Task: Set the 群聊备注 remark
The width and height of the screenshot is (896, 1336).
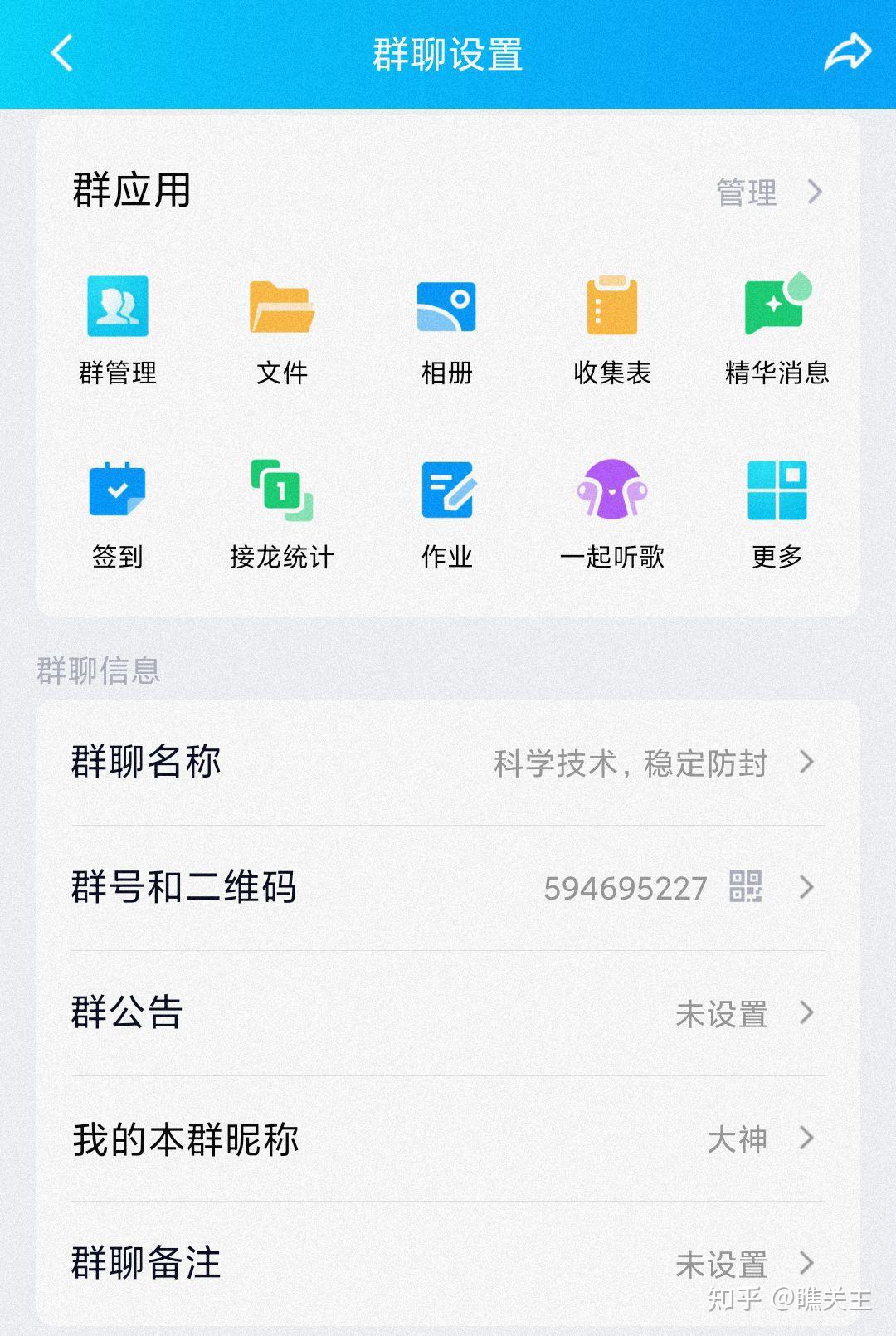Action: 448,1263
